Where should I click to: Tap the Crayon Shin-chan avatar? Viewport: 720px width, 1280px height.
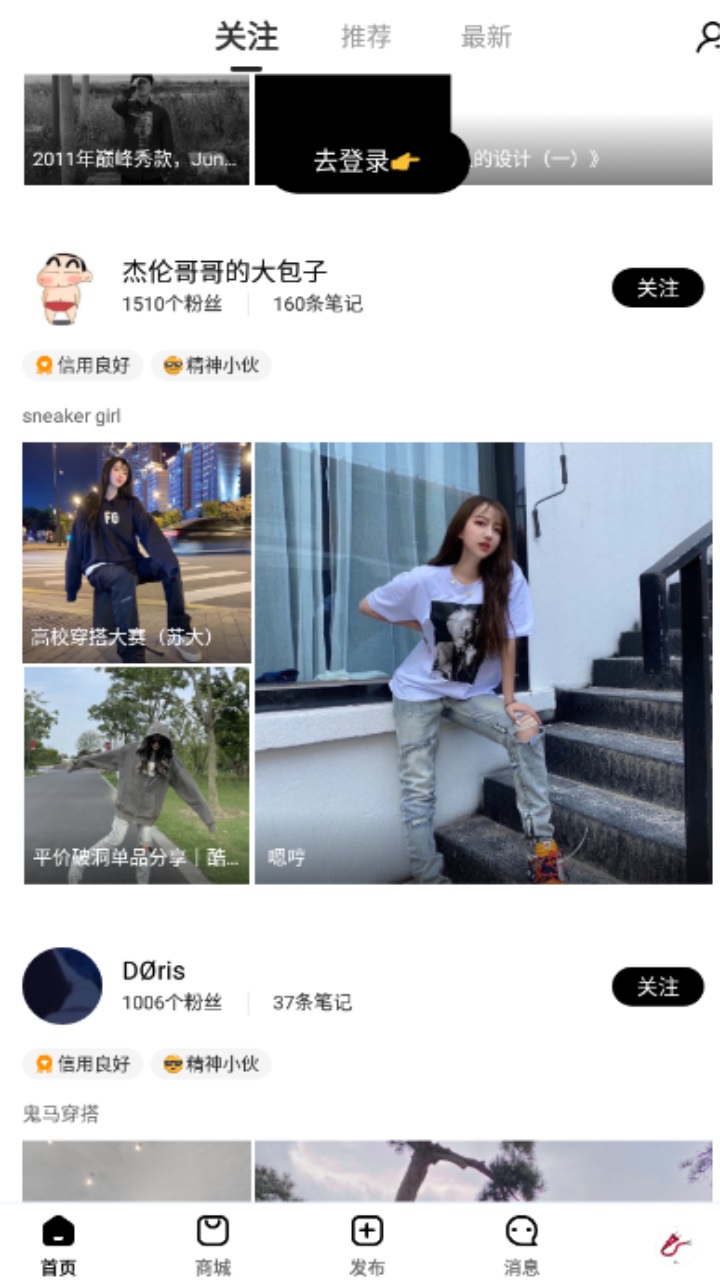pos(62,287)
